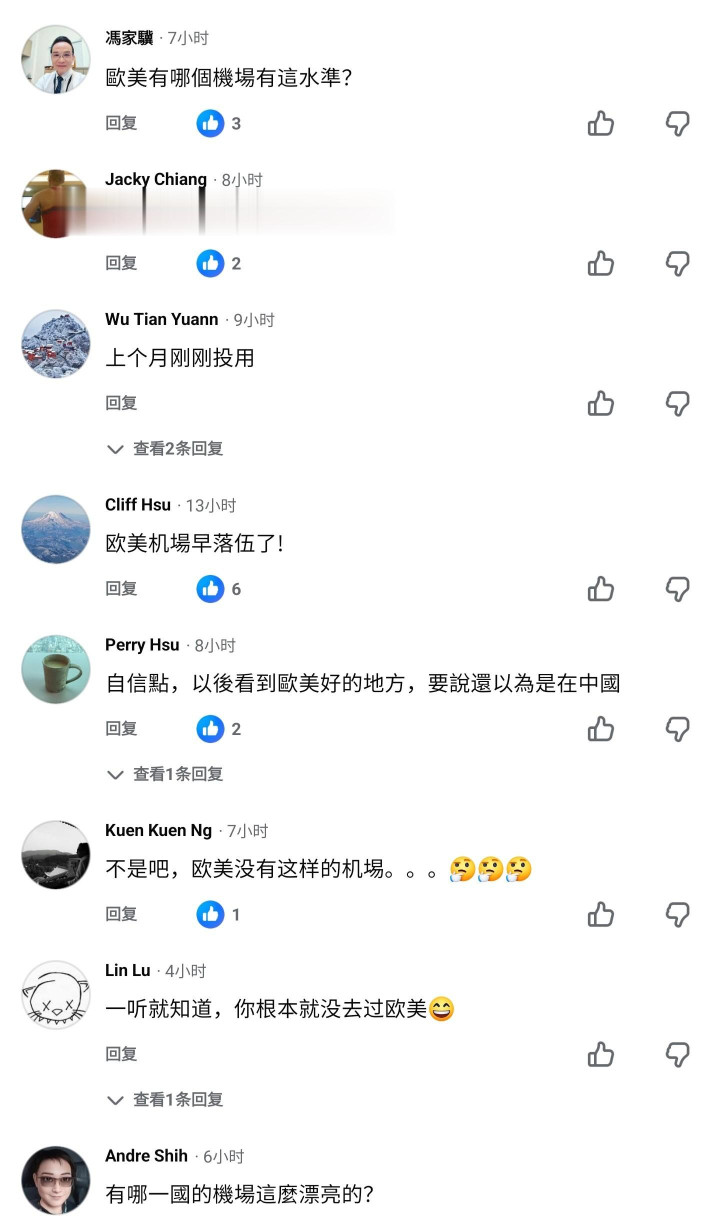The height and width of the screenshot is (1222, 720).
Task: Dislike Wu Tian Yuann's comment
Action: tap(678, 404)
